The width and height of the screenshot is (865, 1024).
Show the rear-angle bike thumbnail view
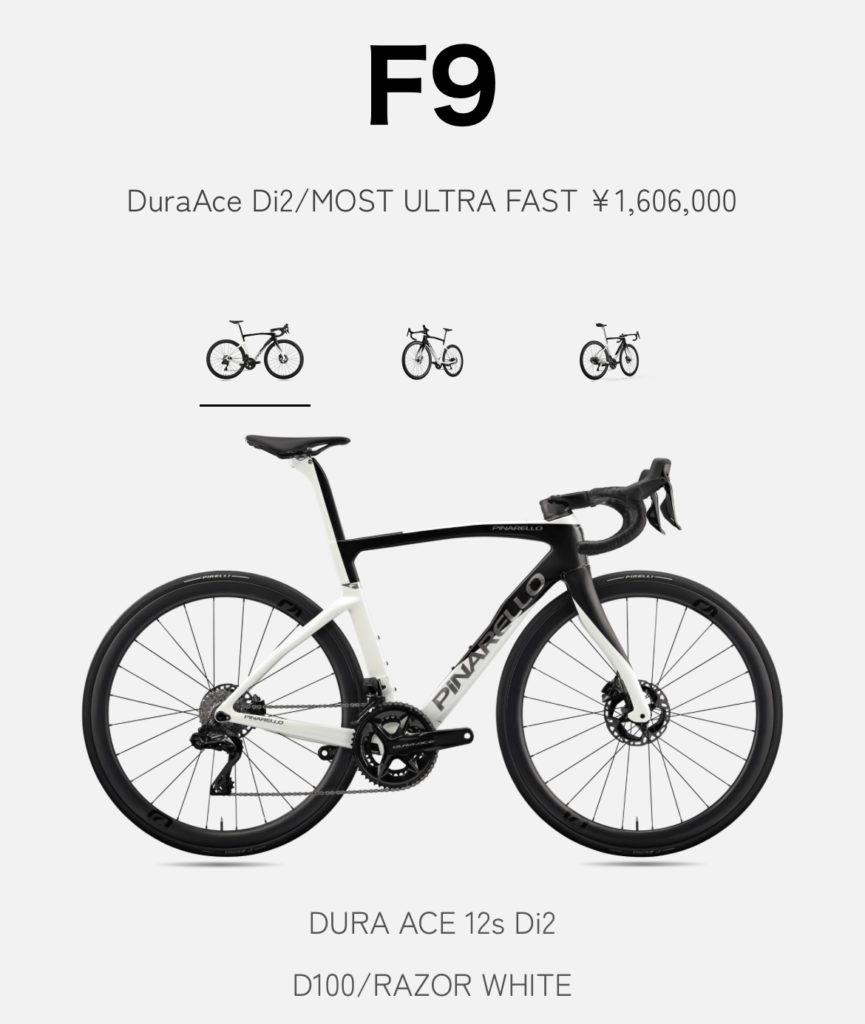(609, 352)
